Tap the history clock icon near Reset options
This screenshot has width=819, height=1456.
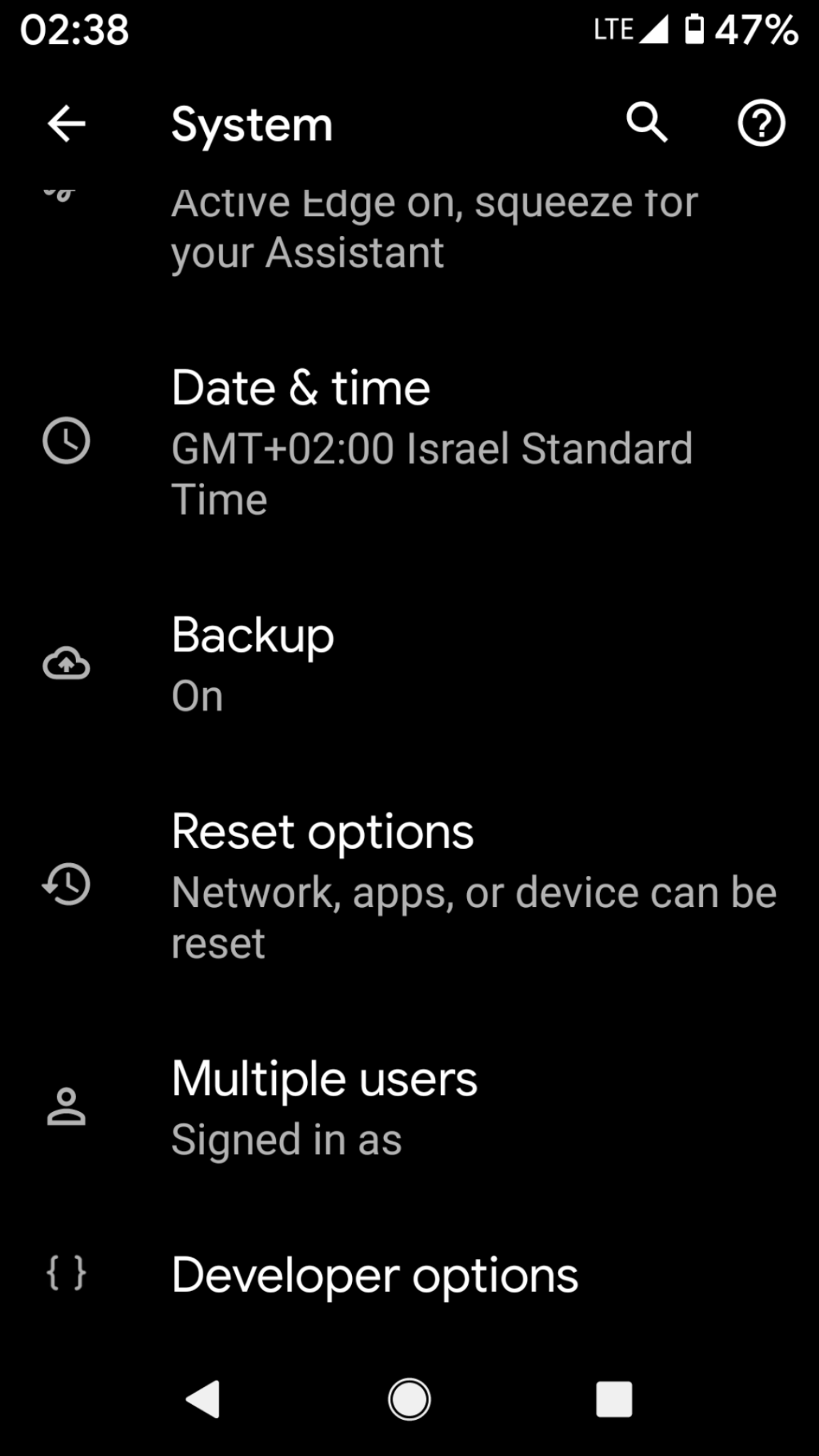coord(65,887)
